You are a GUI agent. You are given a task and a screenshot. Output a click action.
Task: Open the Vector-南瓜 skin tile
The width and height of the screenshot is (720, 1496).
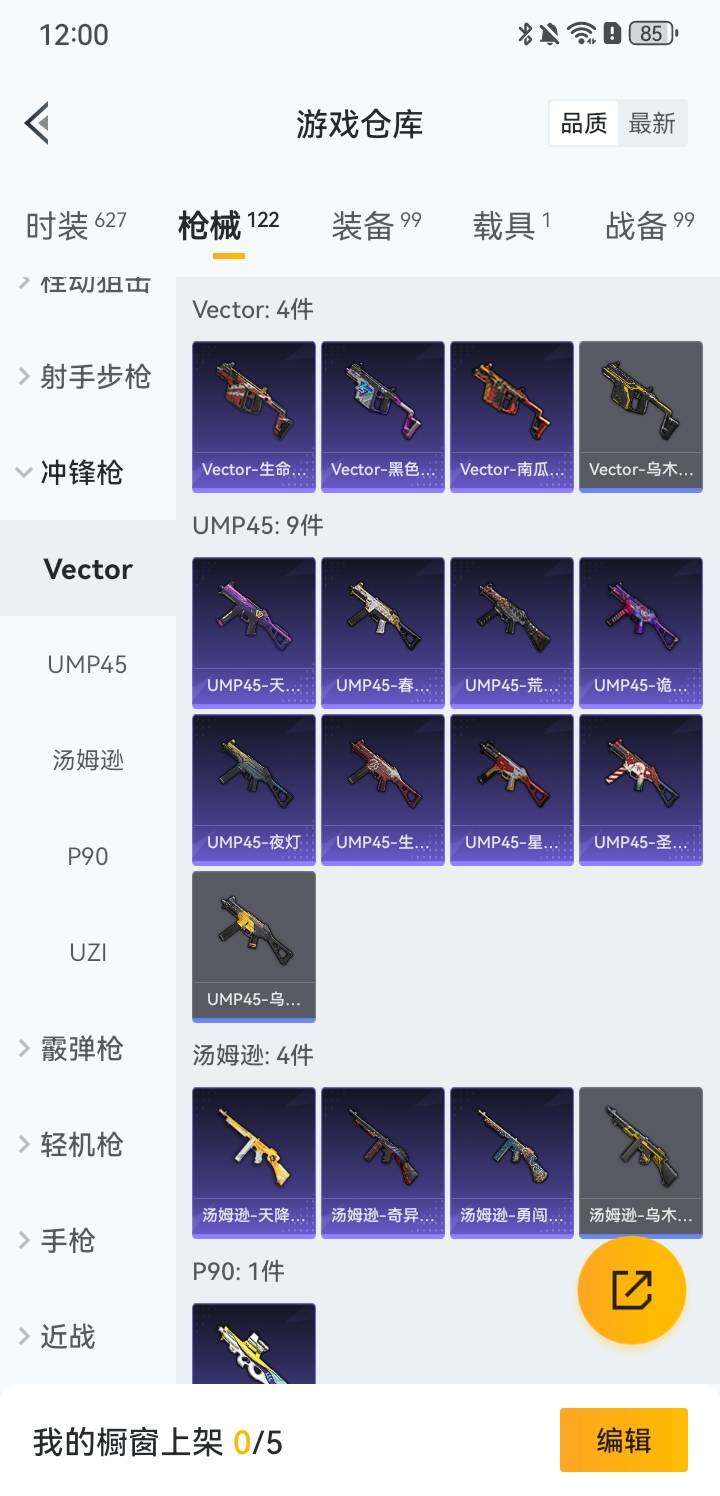coord(512,416)
